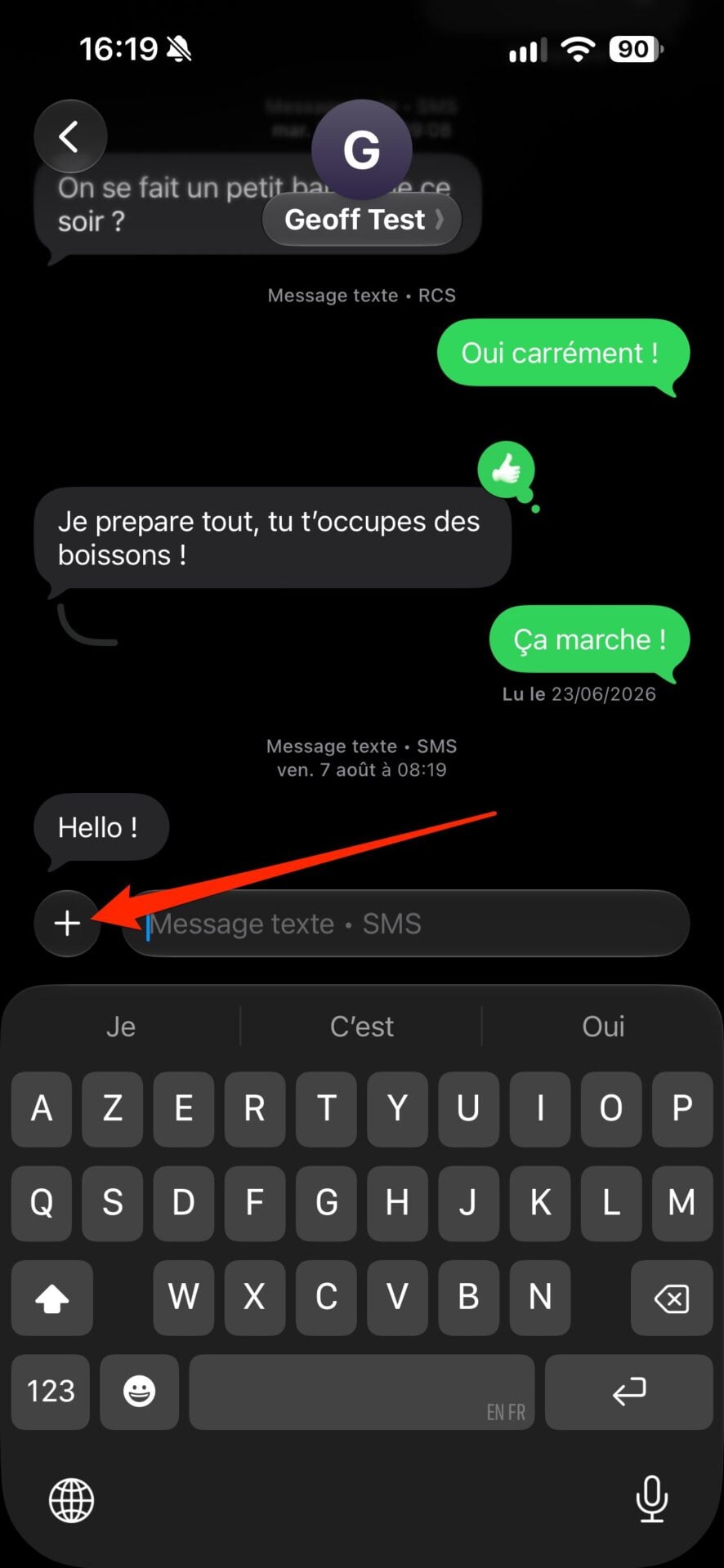724x1568 pixels.
Task: Insert the suggestion "C'est"
Action: point(361,1027)
